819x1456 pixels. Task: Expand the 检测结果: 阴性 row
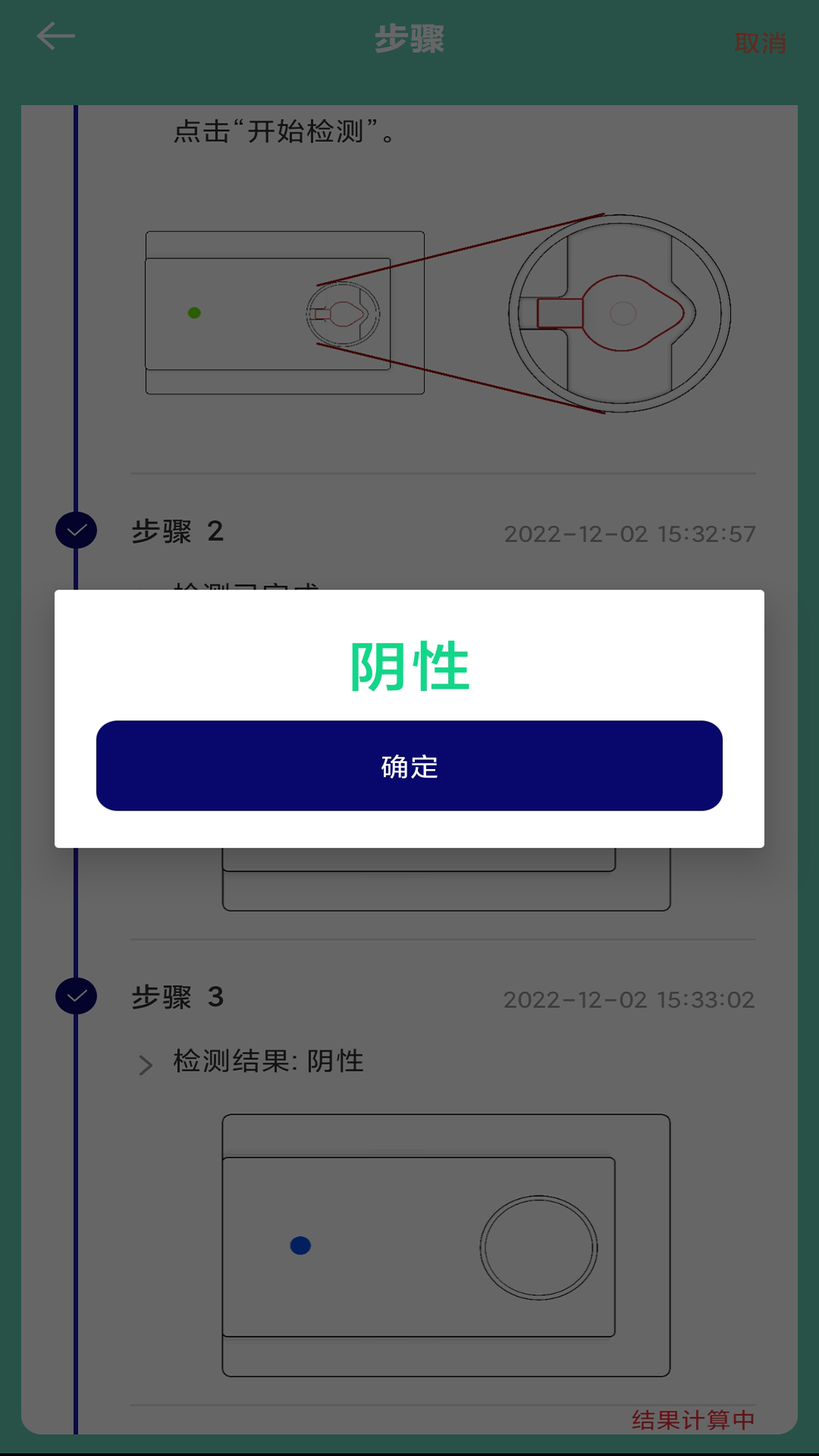(146, 1065)
